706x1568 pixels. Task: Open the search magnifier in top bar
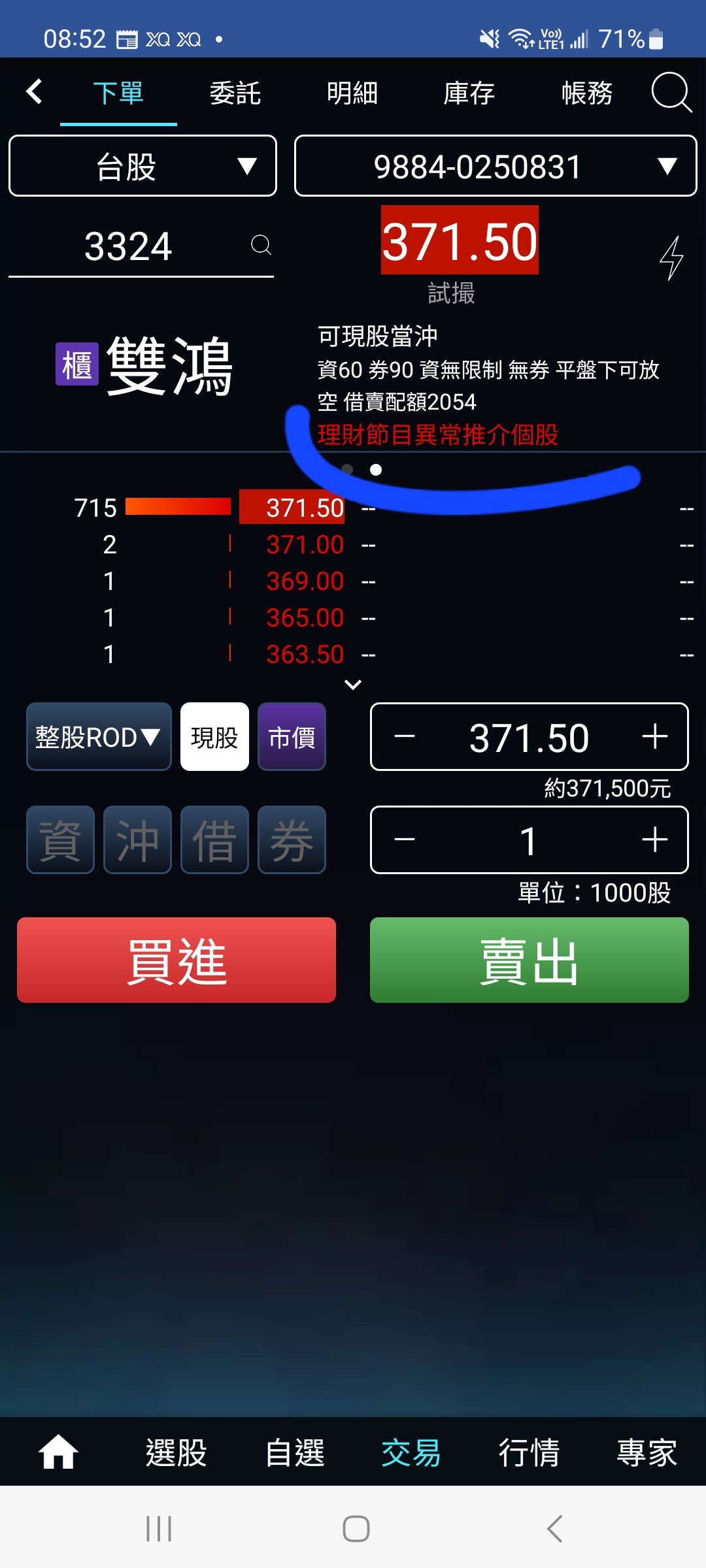pos(671,92)
